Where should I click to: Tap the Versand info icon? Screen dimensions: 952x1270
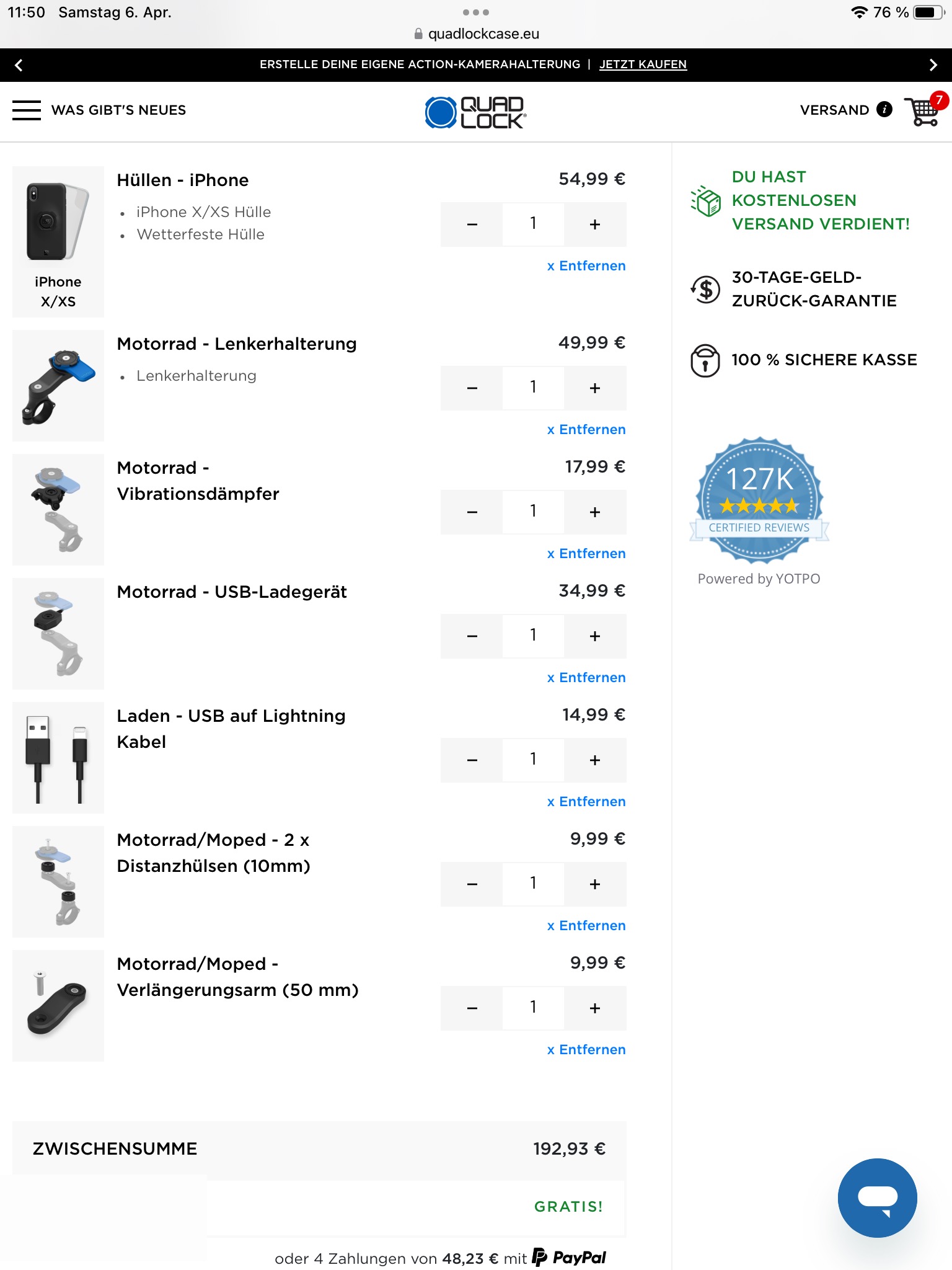coord(884,110)
